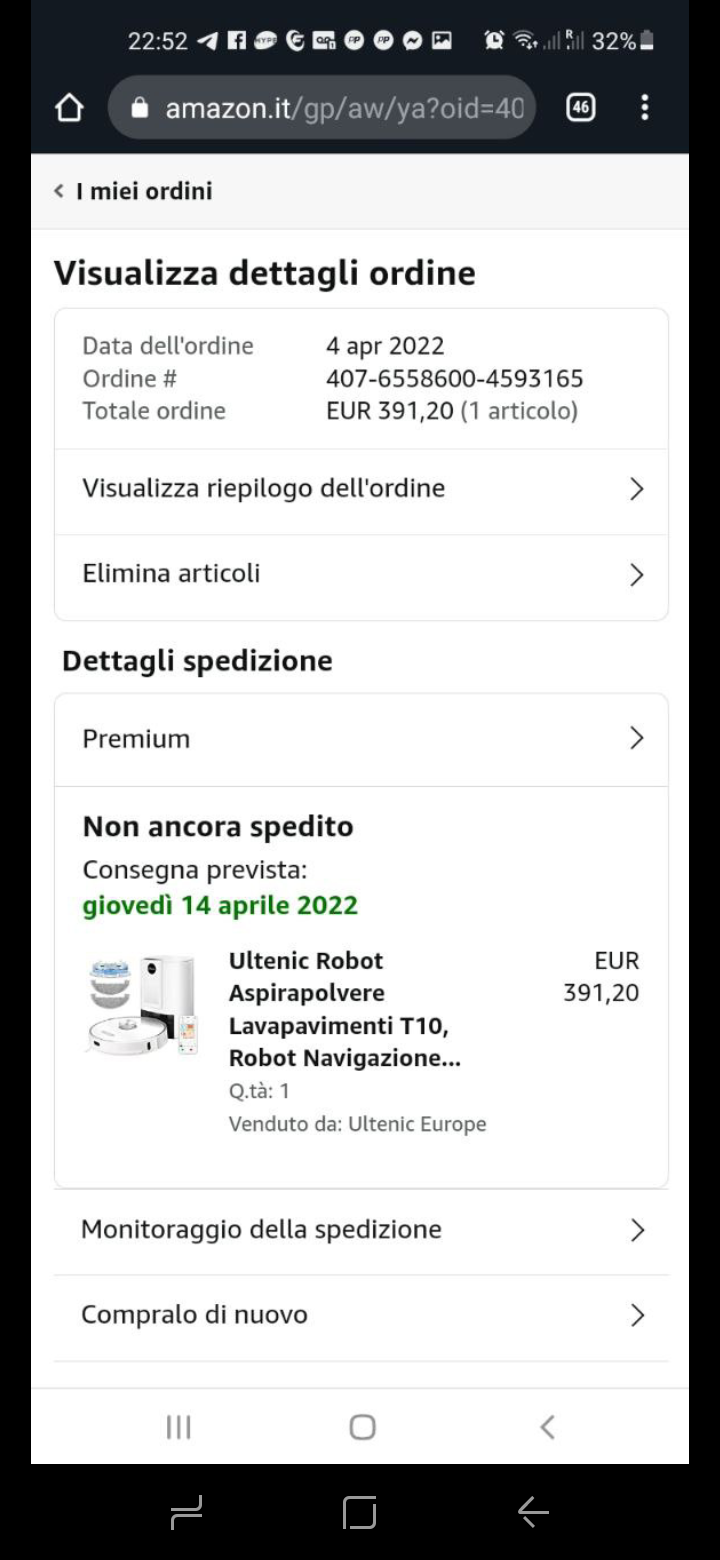The image size is (720, 1560).
Task: Open the browser tab switcher
Action: [x=581, y=108]
